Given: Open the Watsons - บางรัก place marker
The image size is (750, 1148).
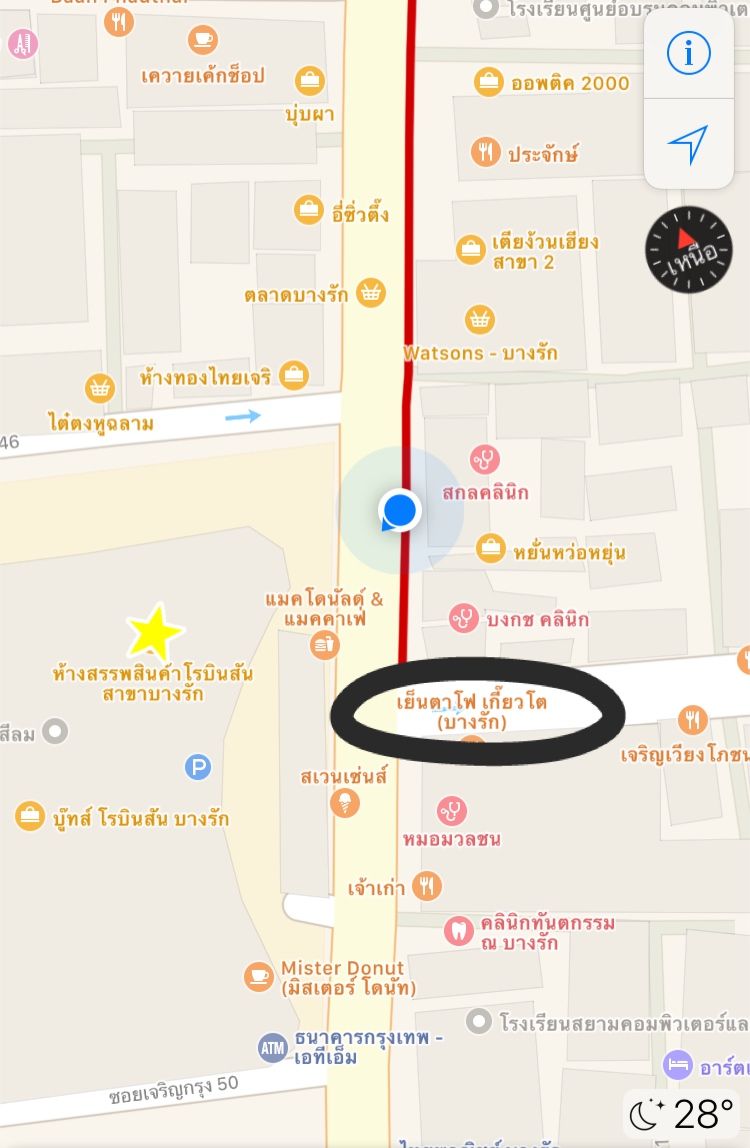Looking at the screenshot, I should (x=481, y=320).
